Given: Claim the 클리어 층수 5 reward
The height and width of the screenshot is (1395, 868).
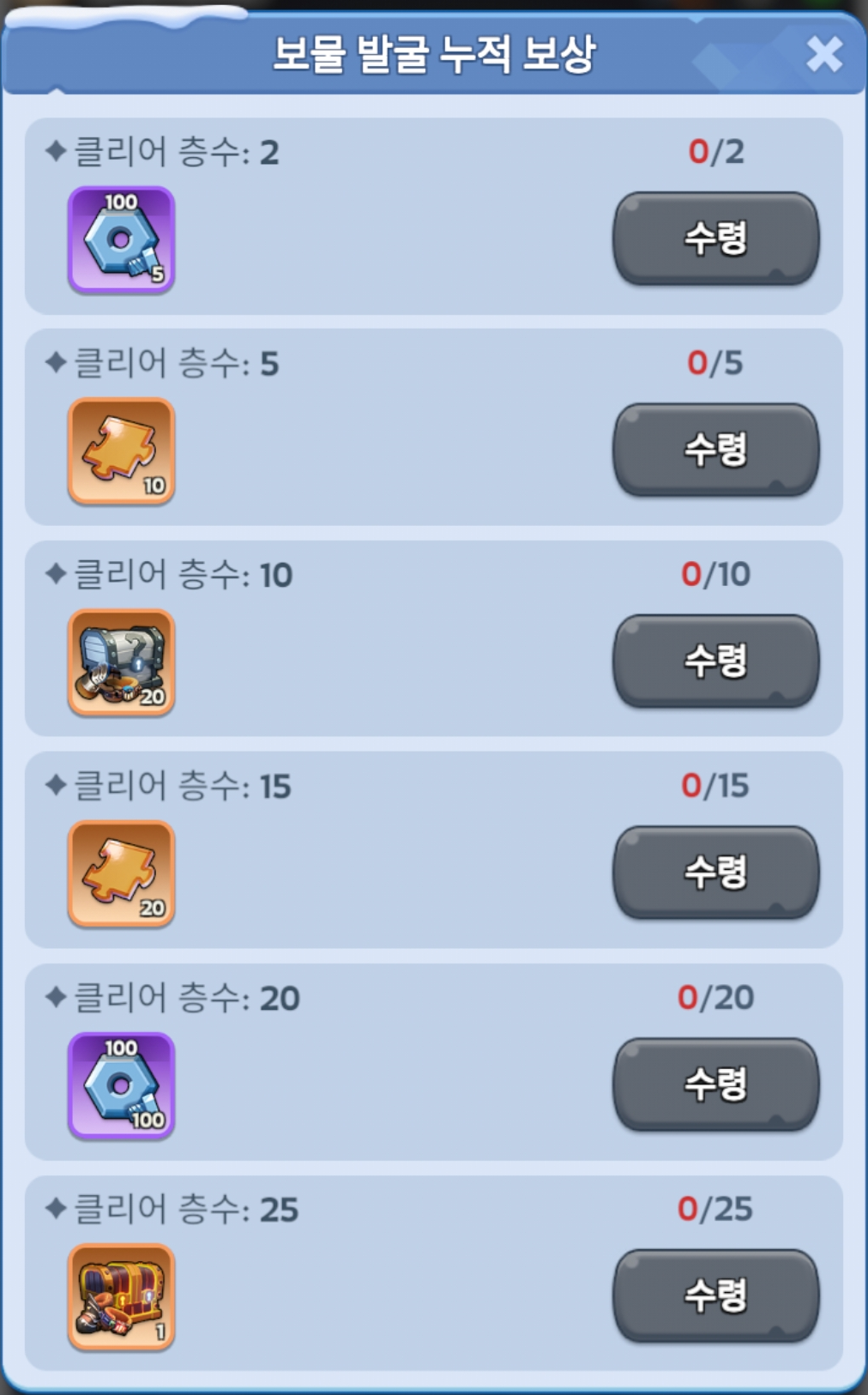Looking at the screenshot, I should click(715, 449).
